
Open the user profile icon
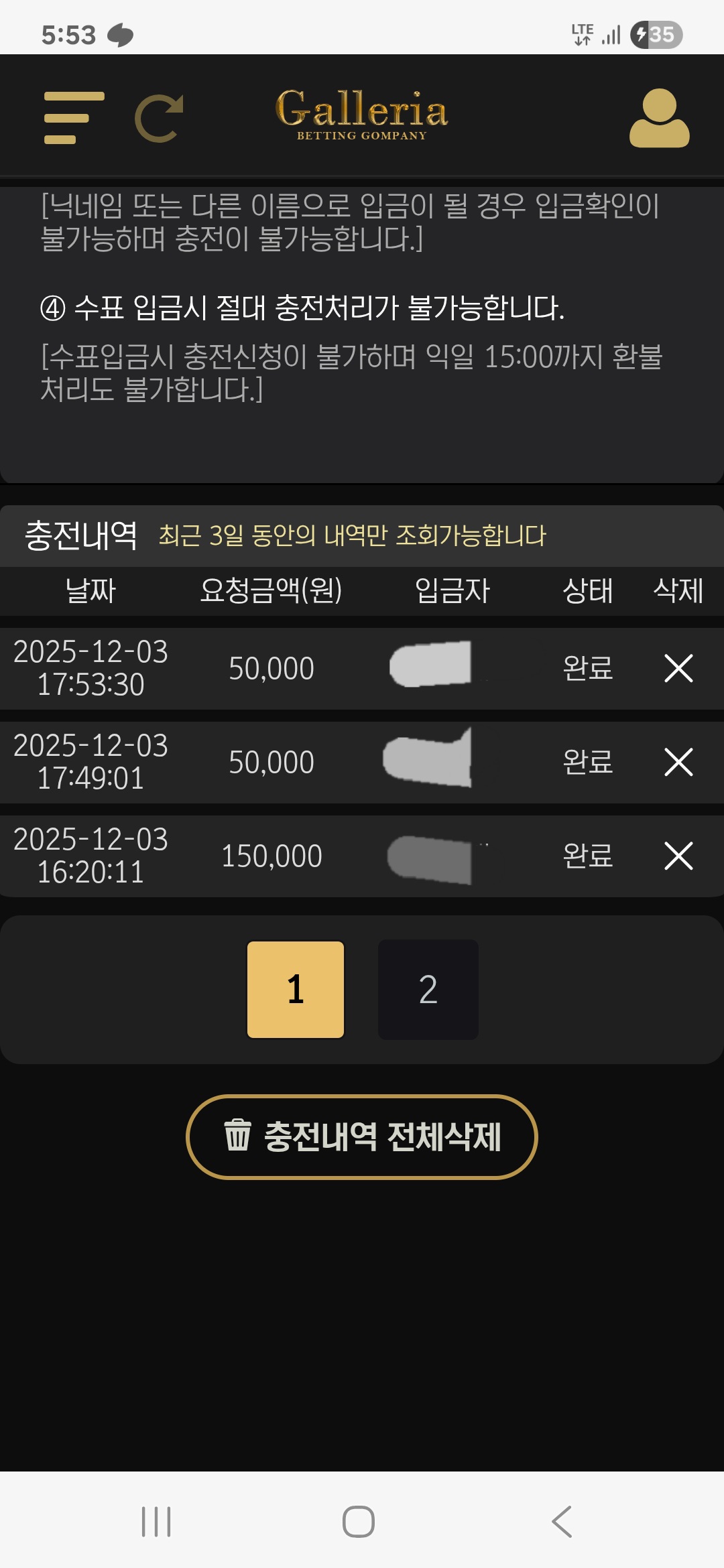click(659, 118)
